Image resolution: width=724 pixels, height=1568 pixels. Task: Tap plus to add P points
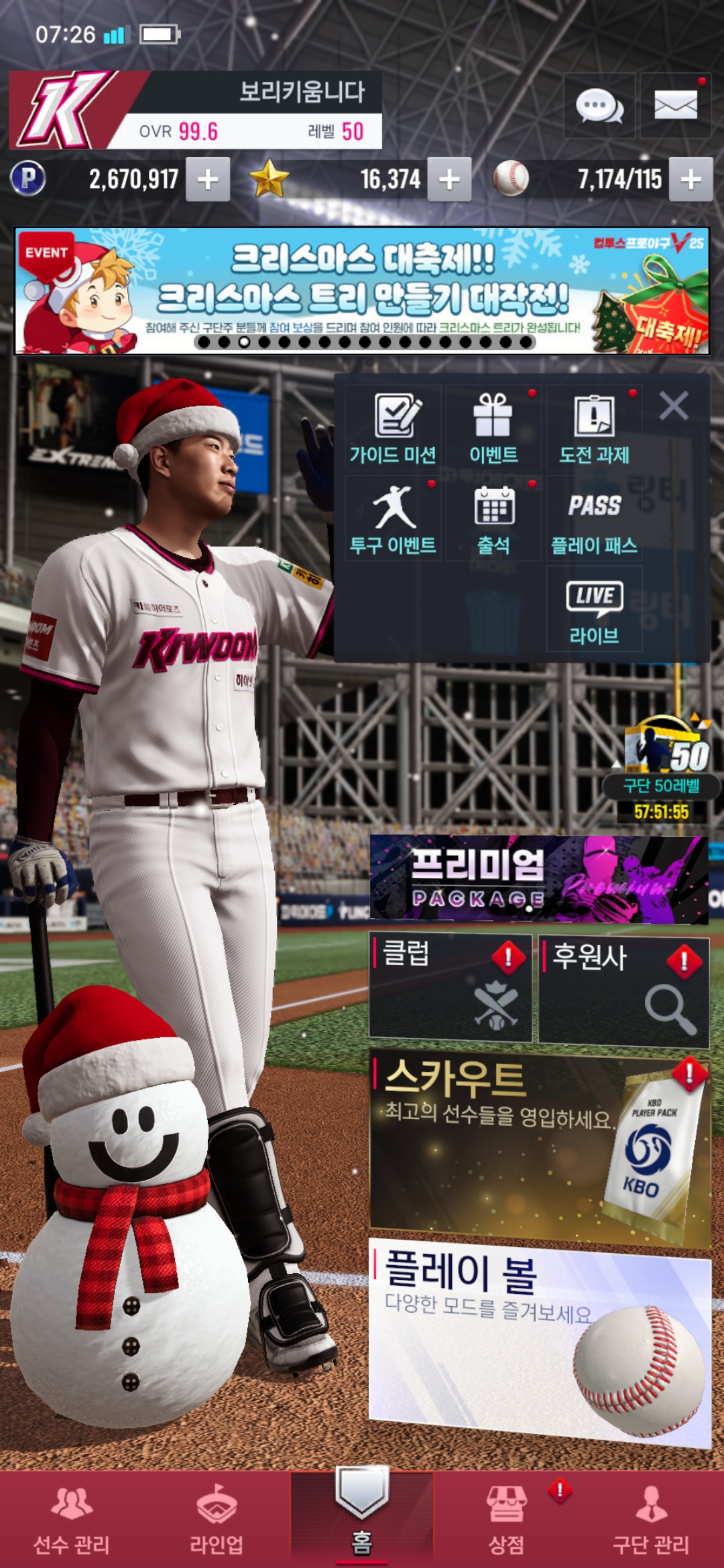(x=208, y=180)
